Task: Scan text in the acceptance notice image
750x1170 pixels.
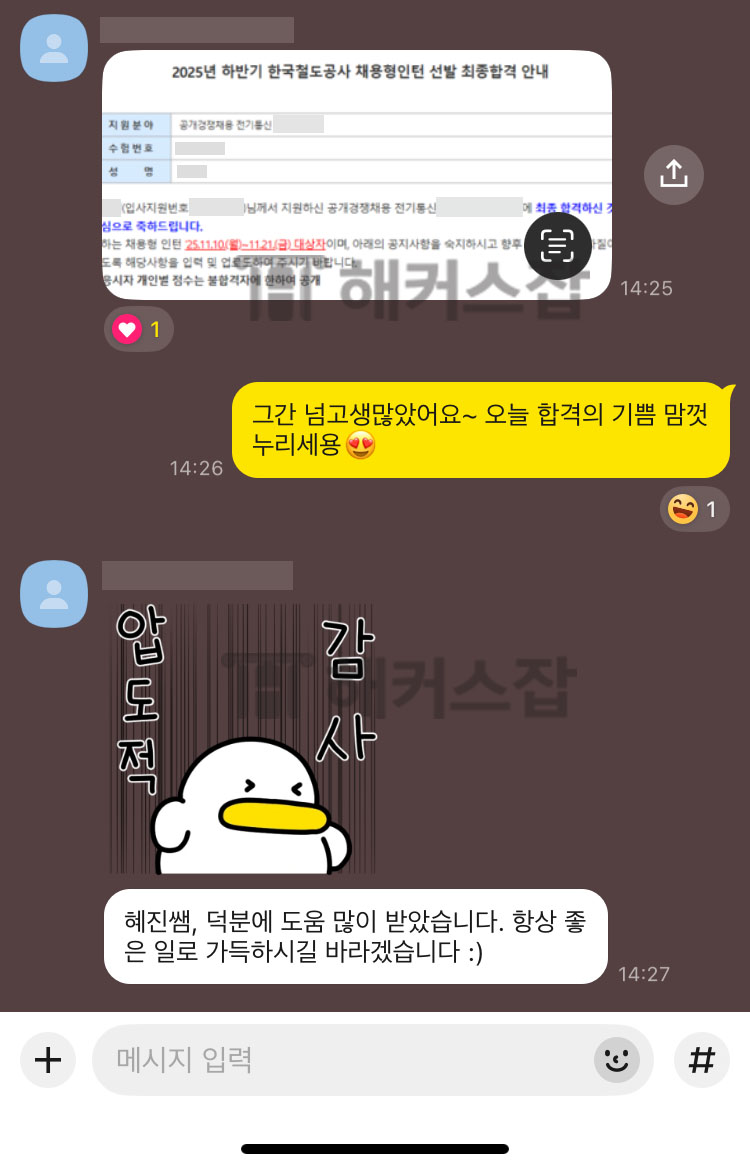Action: (558, 245)
